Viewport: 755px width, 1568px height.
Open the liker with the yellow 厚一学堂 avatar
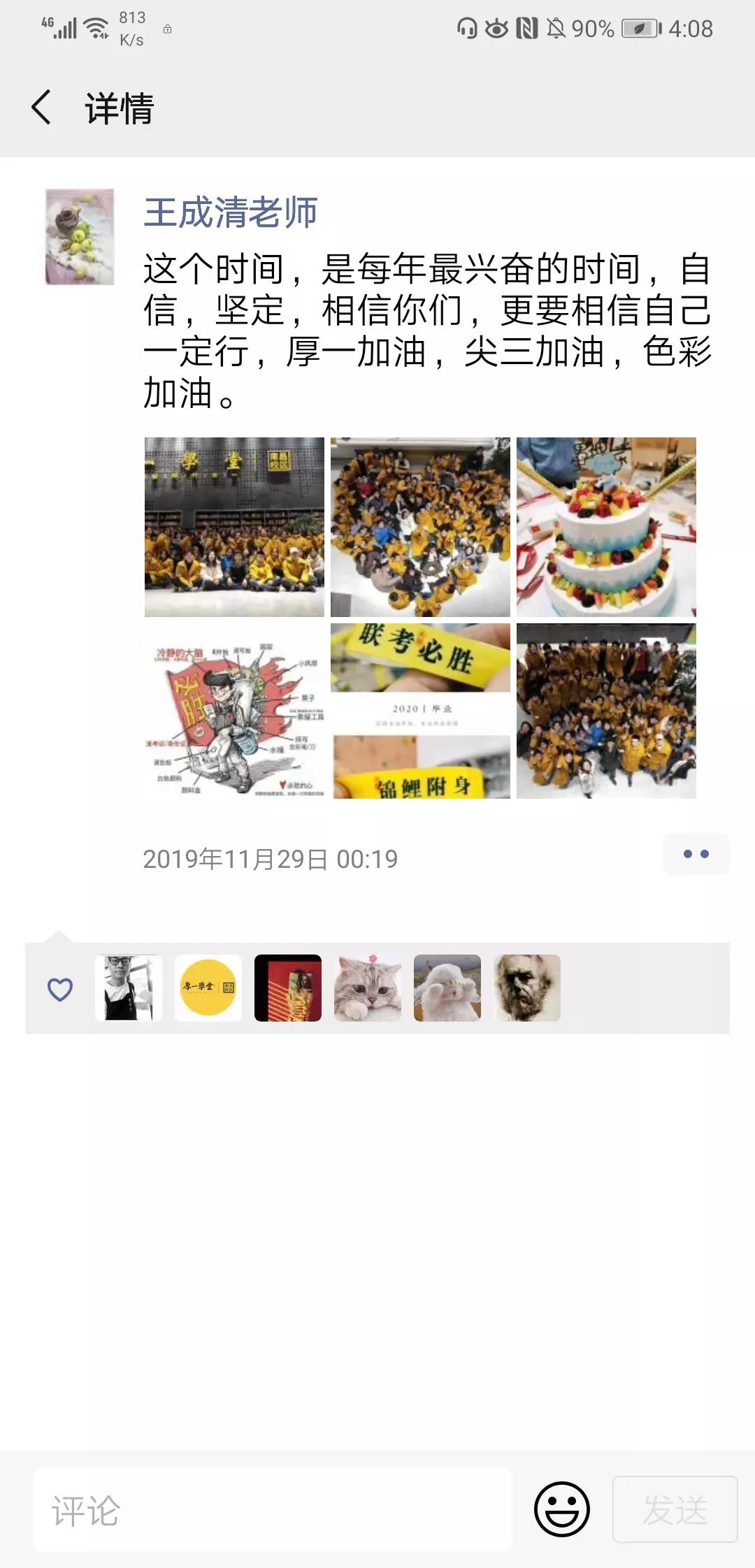208,988
